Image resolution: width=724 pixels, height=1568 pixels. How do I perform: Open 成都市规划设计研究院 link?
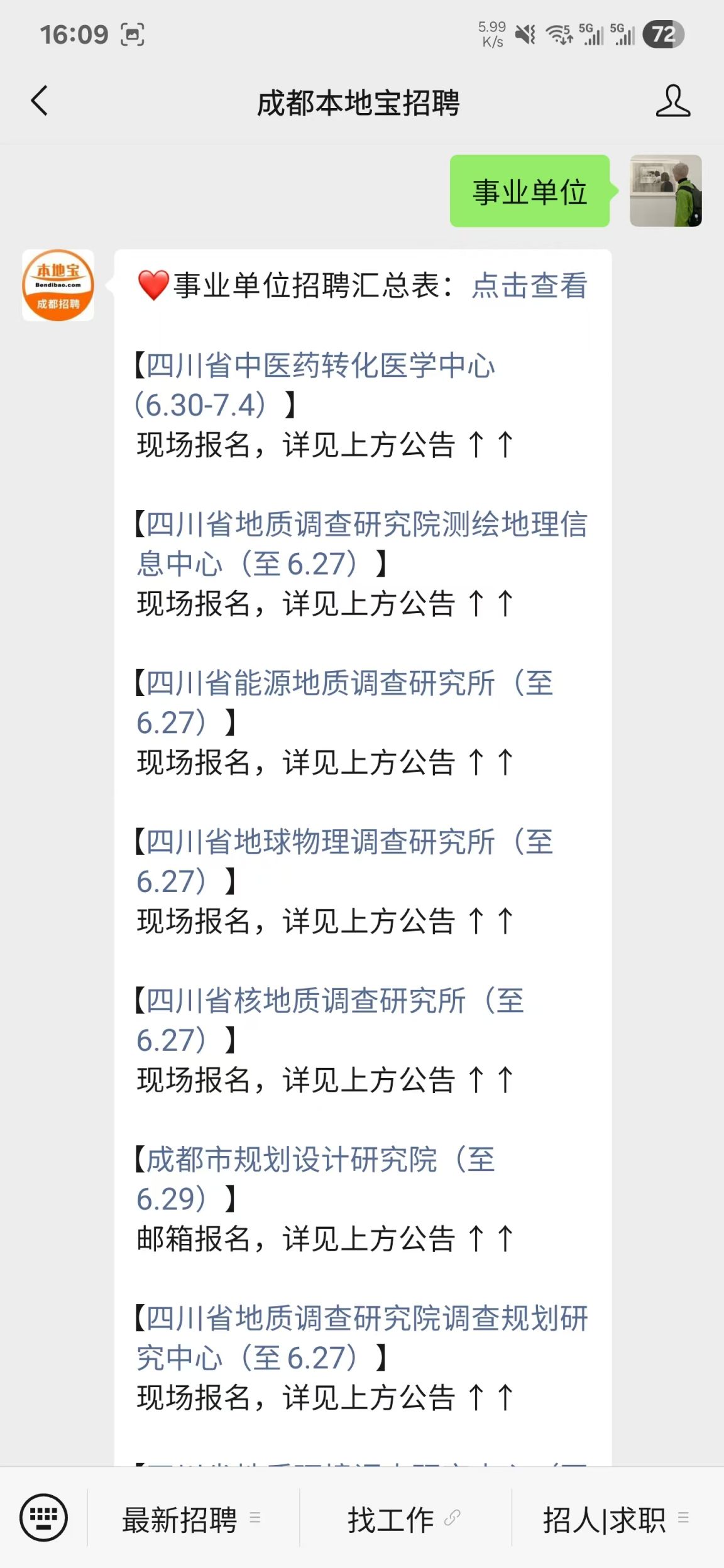(x=315, y=1179)
